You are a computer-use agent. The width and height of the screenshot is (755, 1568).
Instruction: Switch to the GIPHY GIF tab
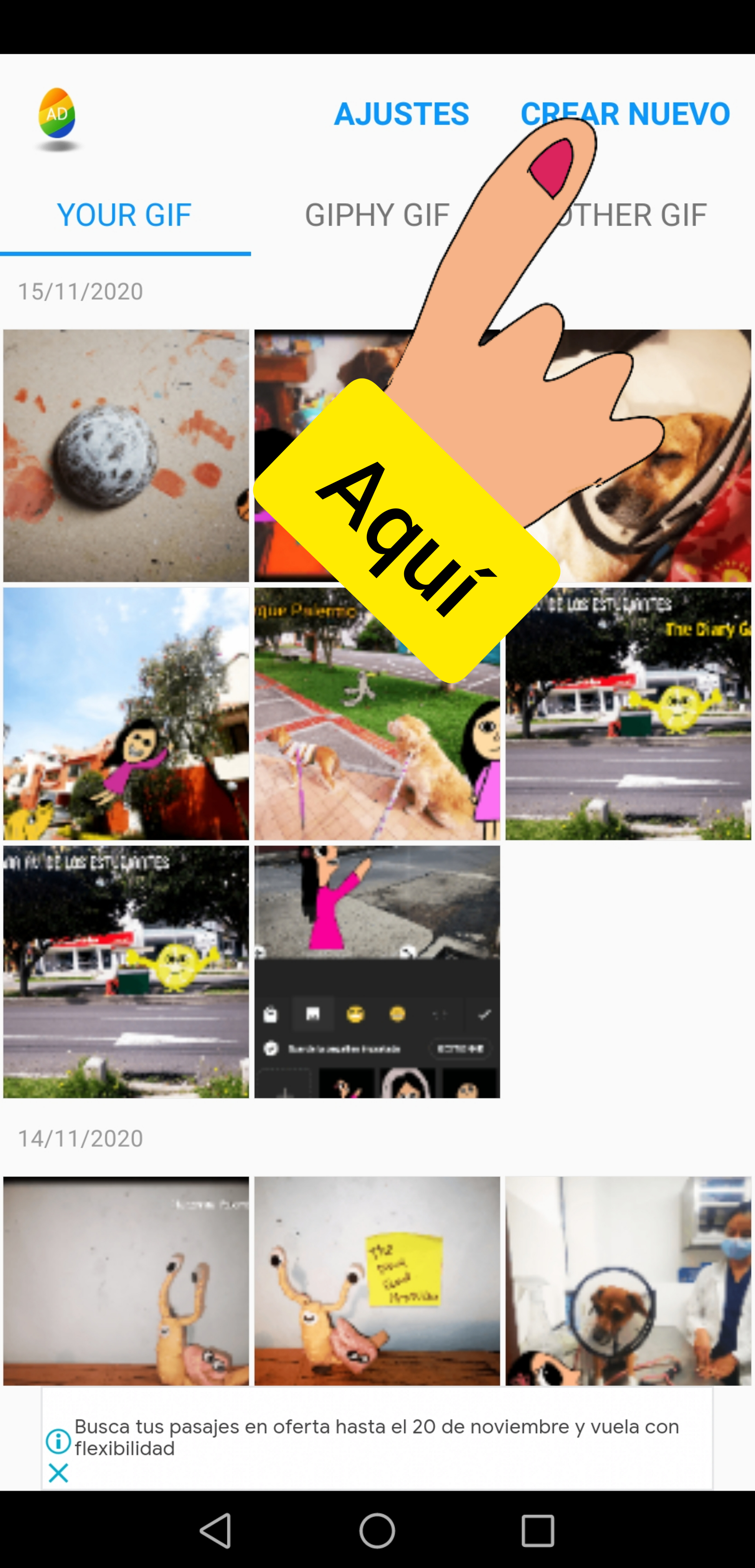(x=377, y=215)
